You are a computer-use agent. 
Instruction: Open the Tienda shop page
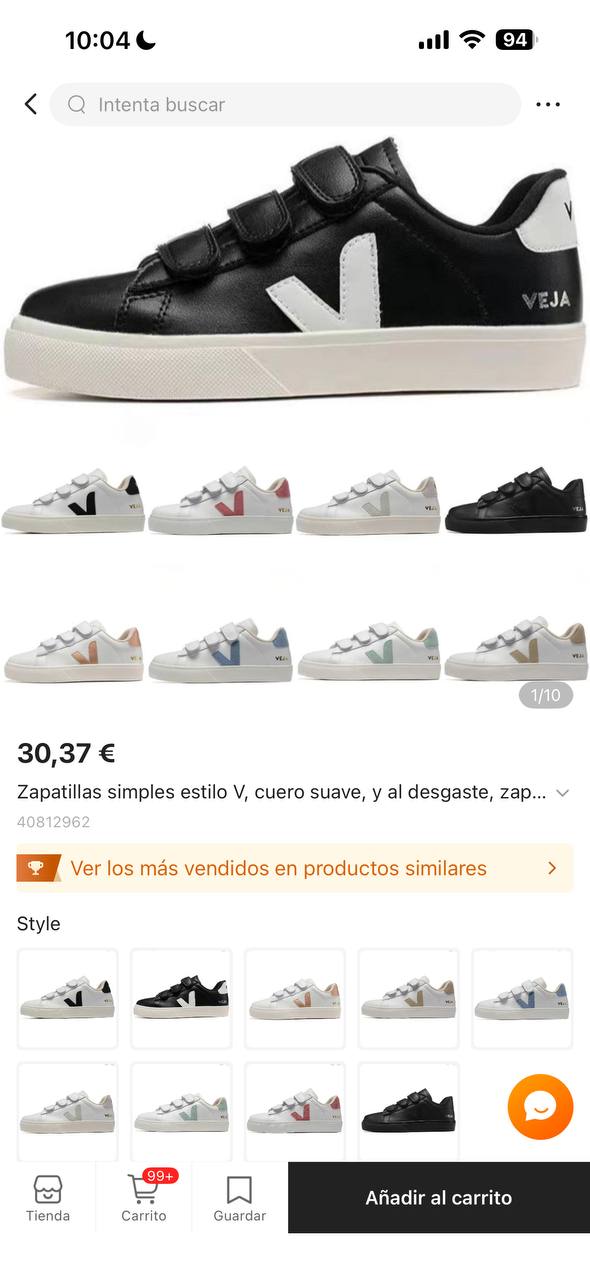[48, 1198]
